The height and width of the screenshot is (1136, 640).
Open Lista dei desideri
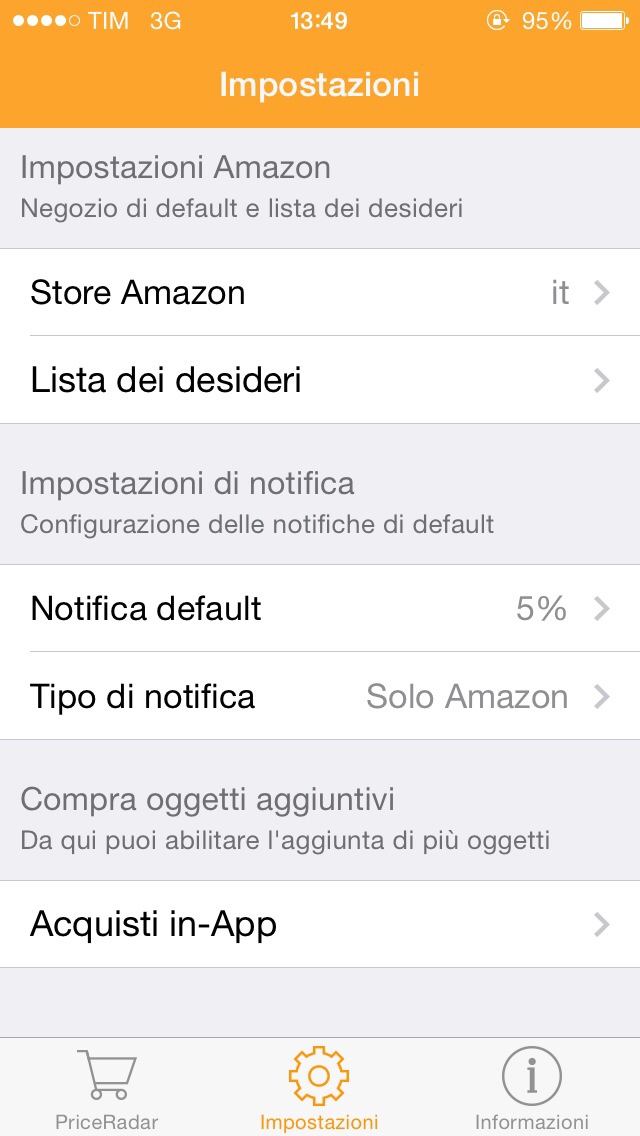[320, 380]
